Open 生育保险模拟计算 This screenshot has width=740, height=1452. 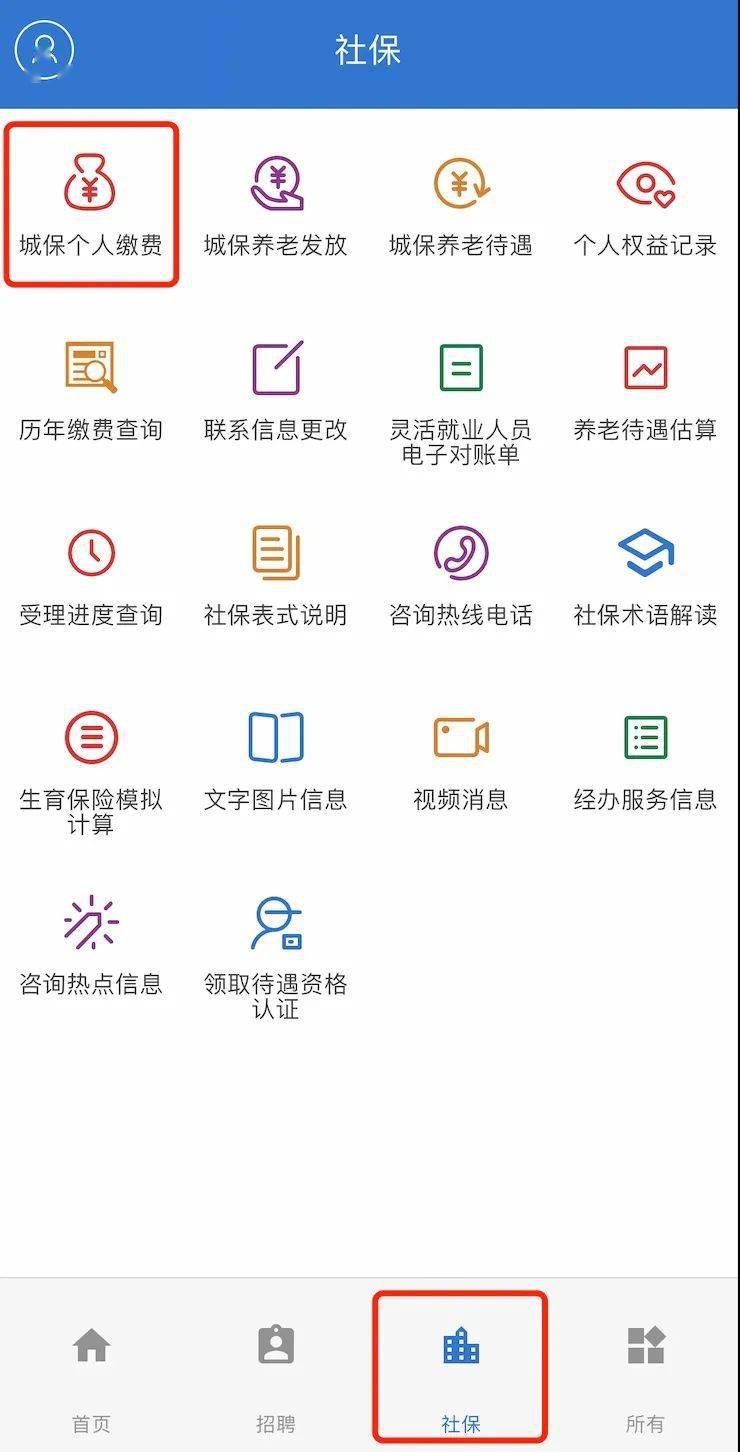coord(91,770)
